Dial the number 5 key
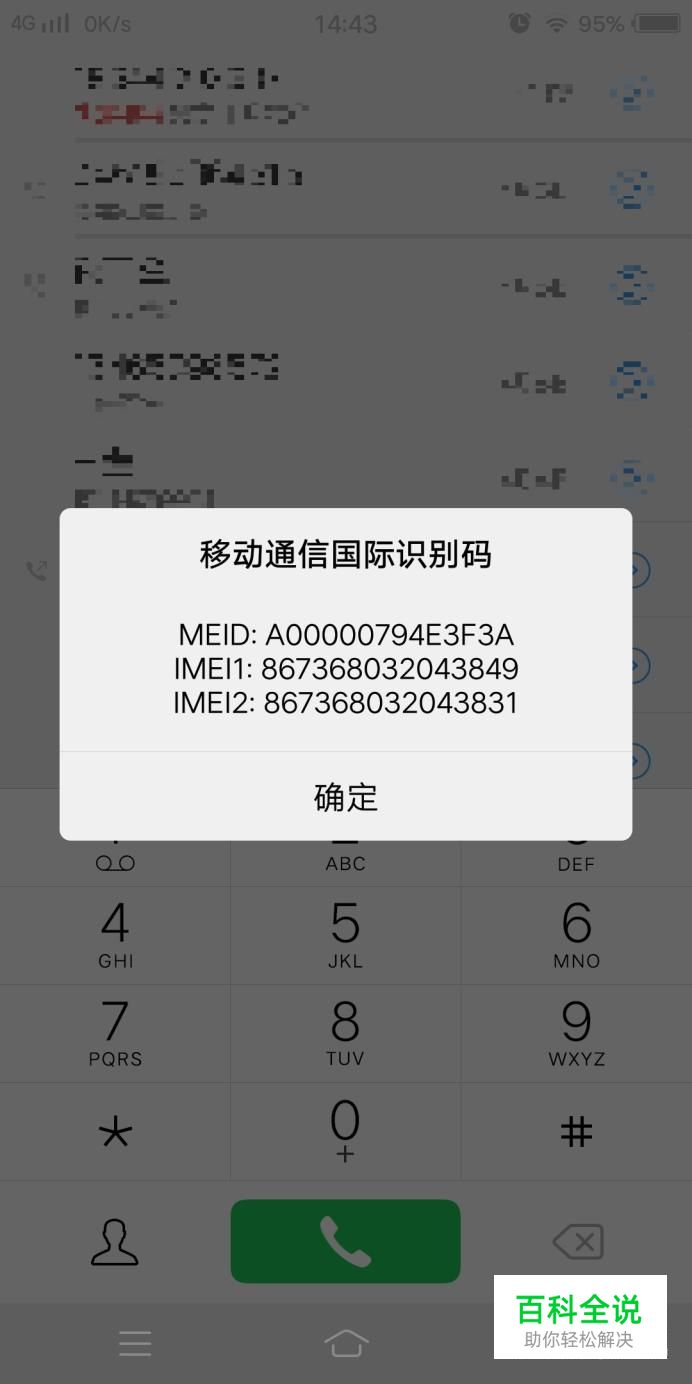Viewport: 692px width, 1384px height. pyautogui.click(x=345, y=934)
